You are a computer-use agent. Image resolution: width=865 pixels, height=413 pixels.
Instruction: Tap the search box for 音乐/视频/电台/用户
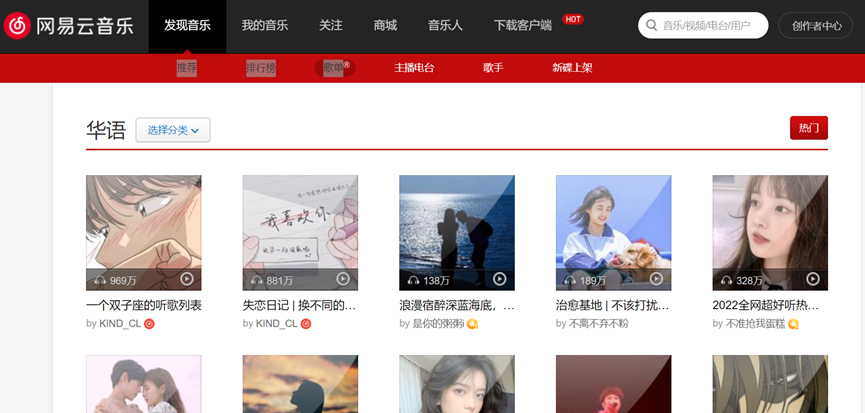[x=712, y=25]
